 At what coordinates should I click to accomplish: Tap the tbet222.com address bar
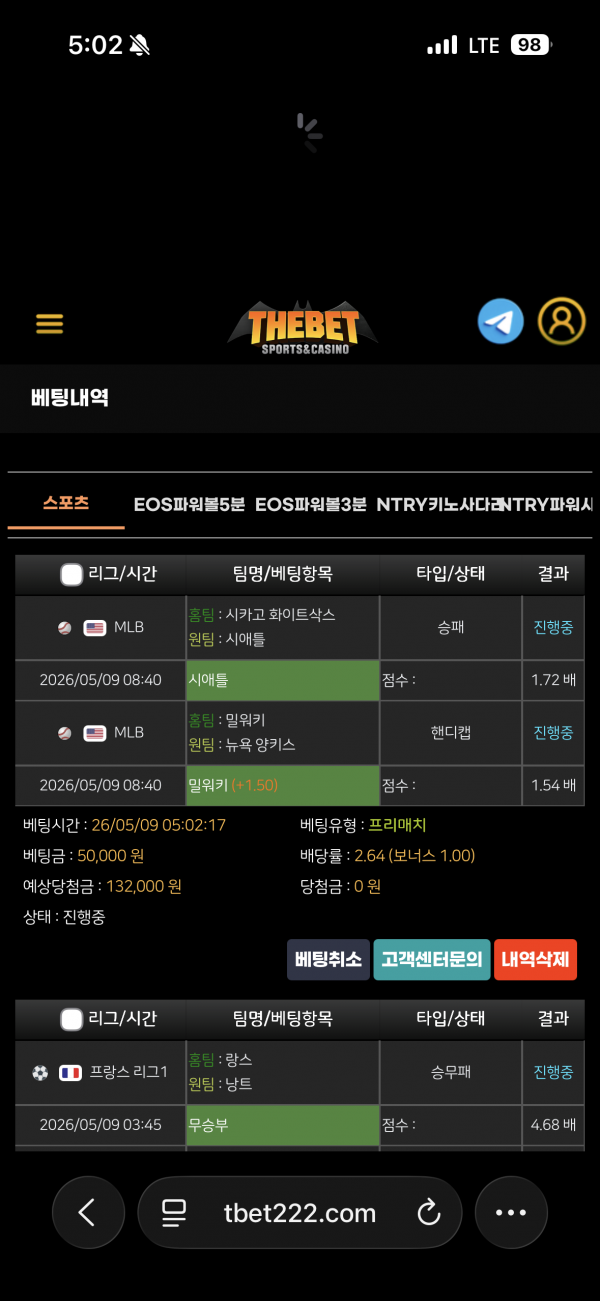tap(299, 1213)
